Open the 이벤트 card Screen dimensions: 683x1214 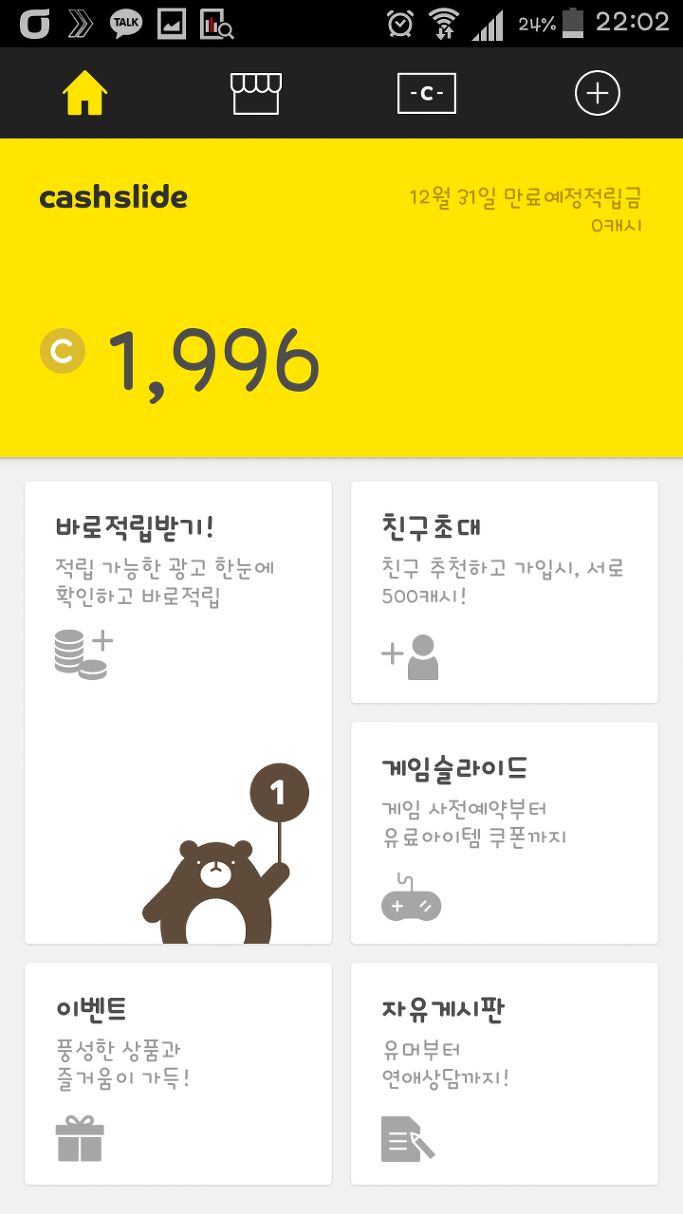pos(178,1074)
